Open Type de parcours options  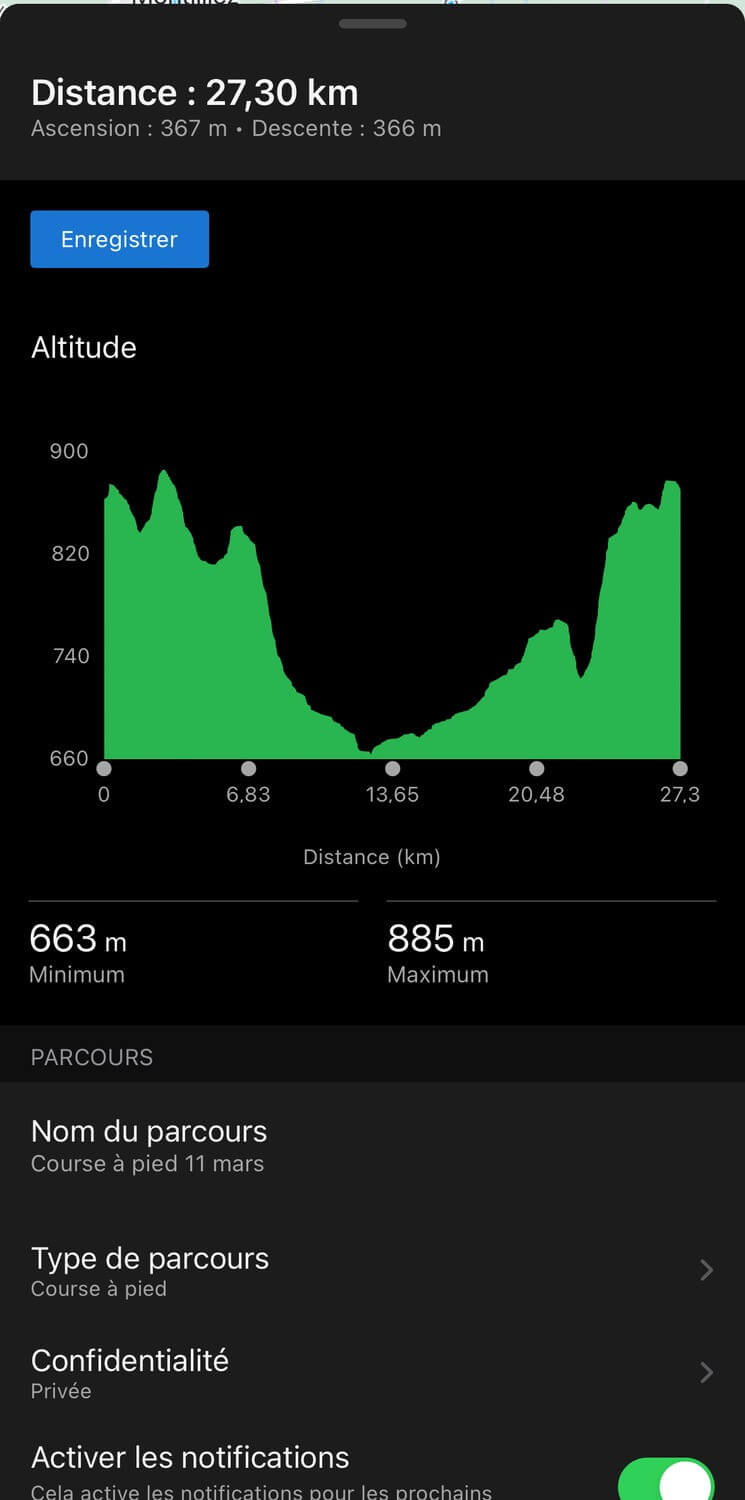click(x=372, y=1270)
